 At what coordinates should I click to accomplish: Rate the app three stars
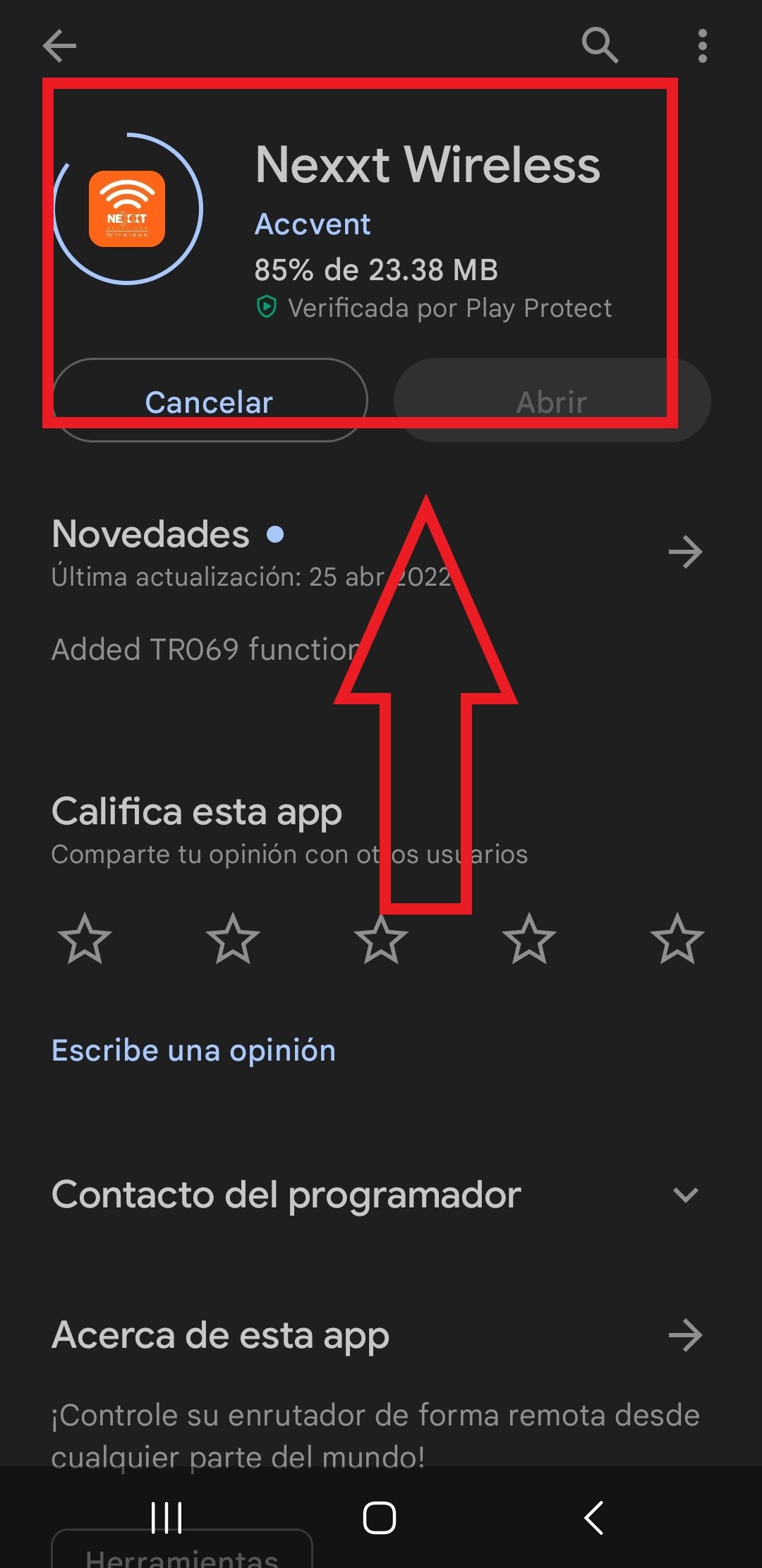coord(381,939)
